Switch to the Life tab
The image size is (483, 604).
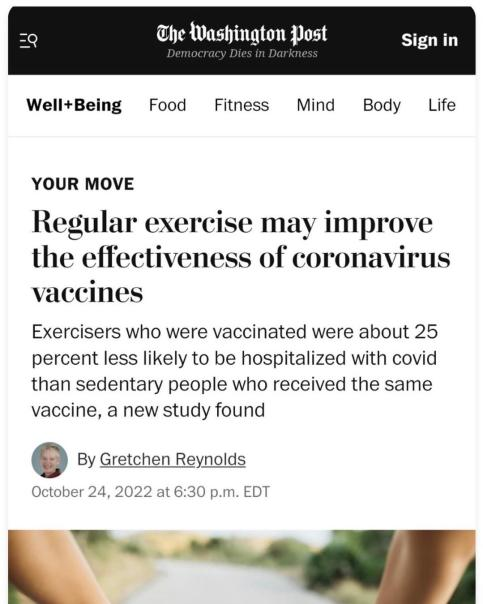442,105
